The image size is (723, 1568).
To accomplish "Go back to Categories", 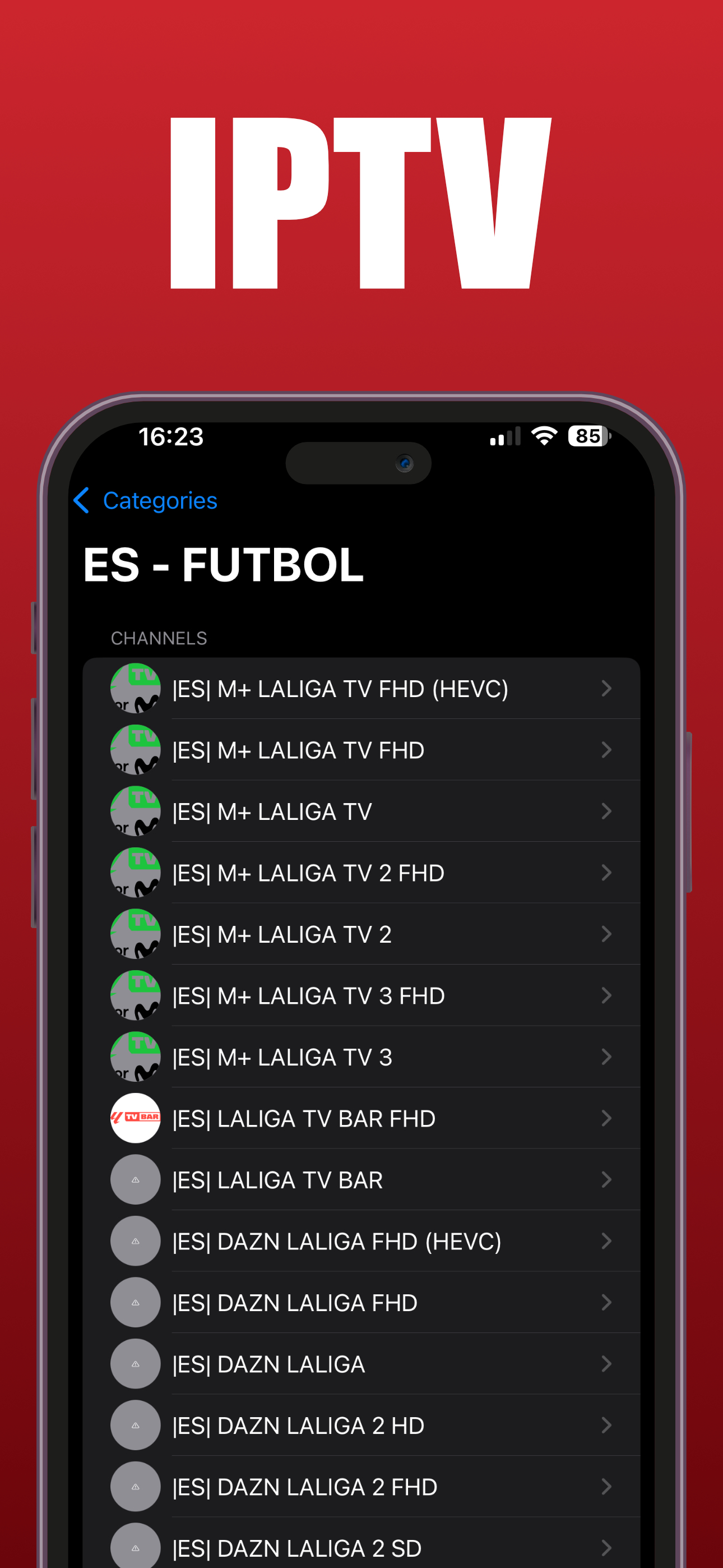I will tap(146, 500).
